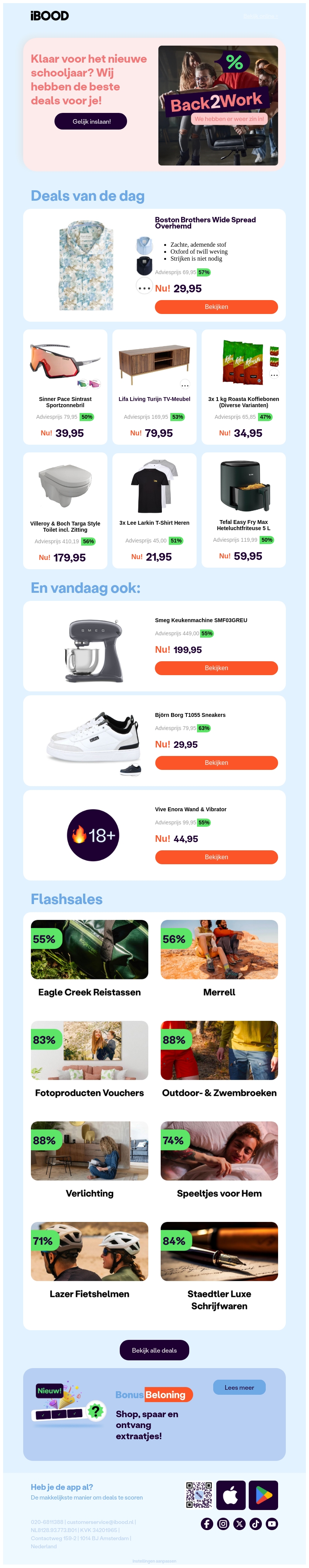Open iBOOD's Instagram page icon
309x1568 pixels.
[223, 1524]
